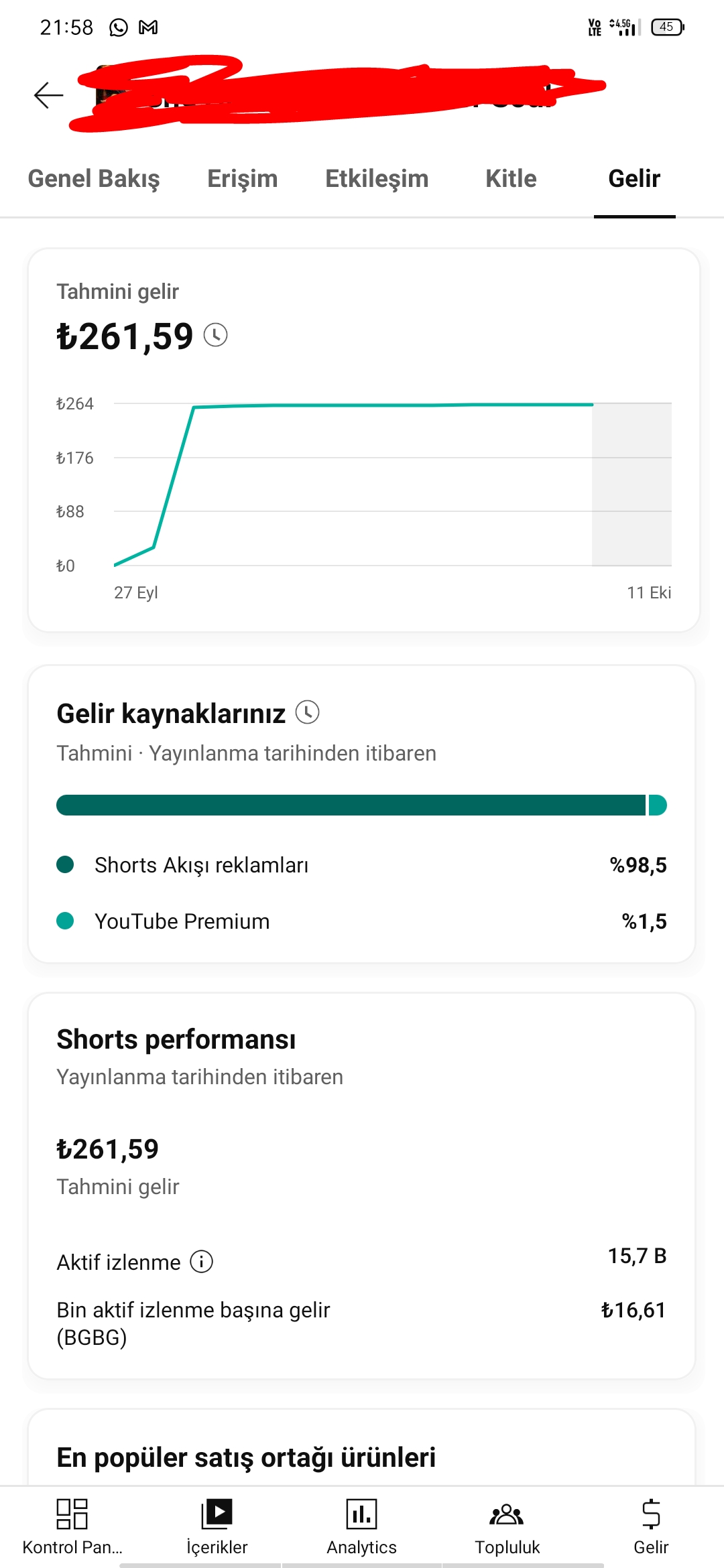Open the Erişim tab
The width and height of the screenshot is (724, 1568).
(243, 179)
